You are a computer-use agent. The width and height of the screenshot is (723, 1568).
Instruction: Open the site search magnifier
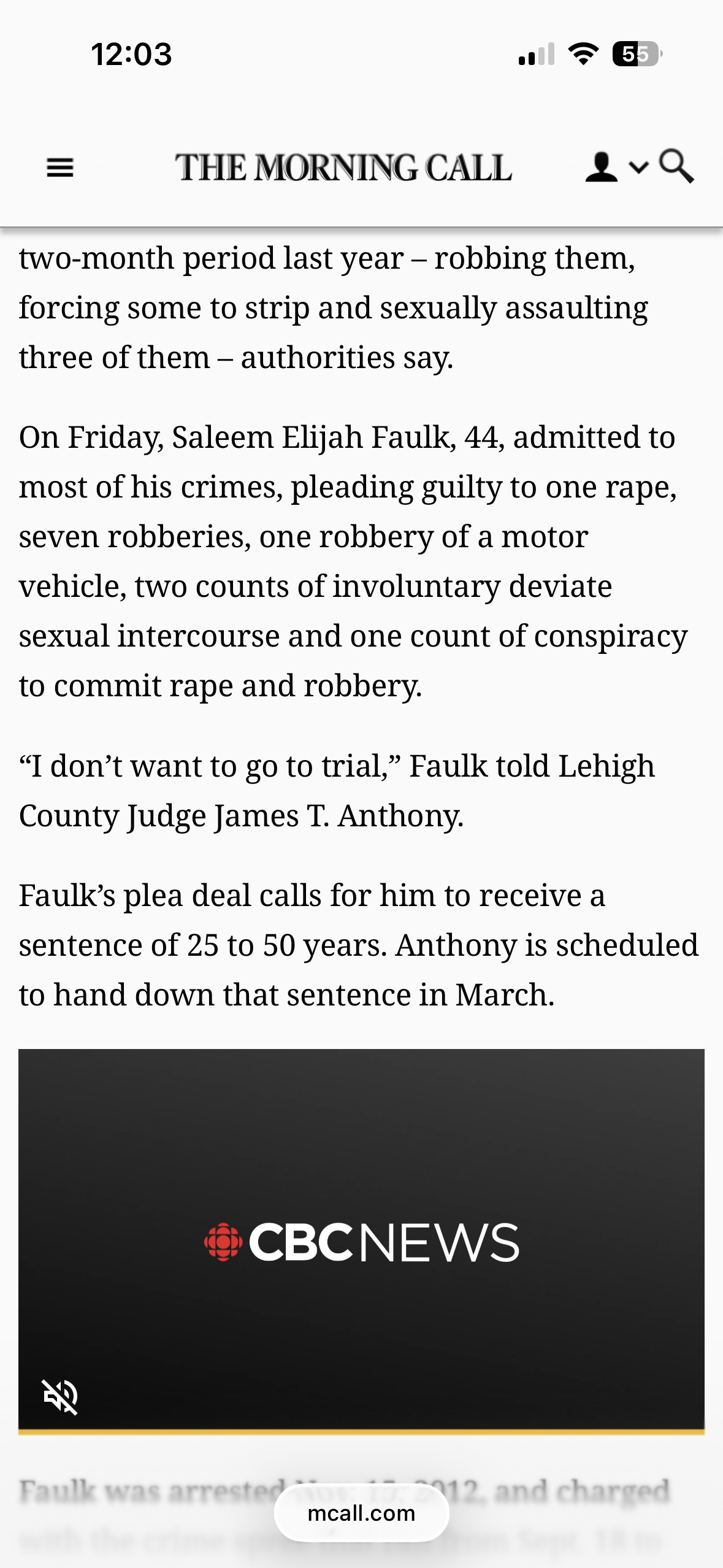coord(676,166)
